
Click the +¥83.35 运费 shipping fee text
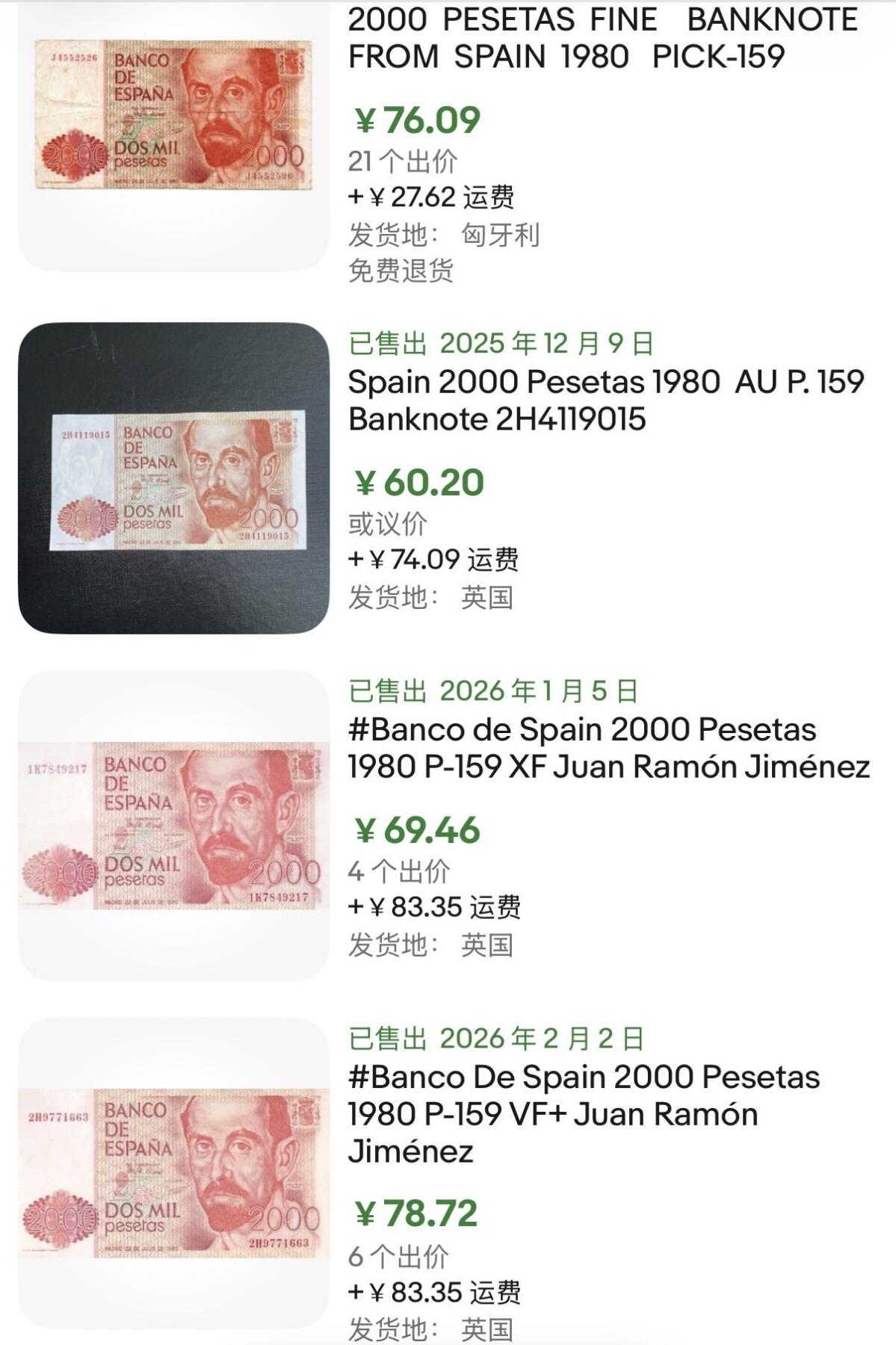(x=437, y=908)
